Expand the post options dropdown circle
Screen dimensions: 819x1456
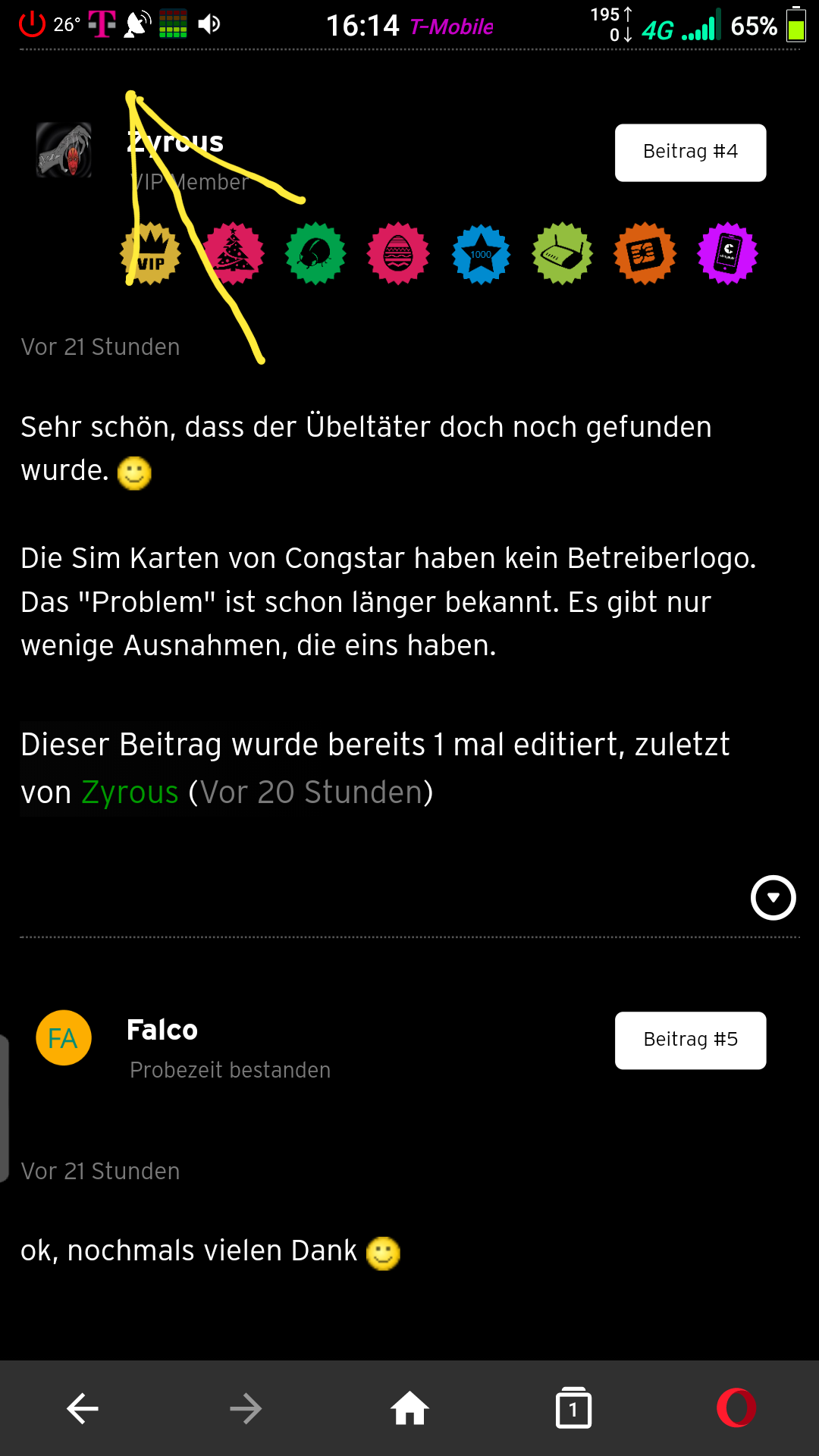click(773, 898)
